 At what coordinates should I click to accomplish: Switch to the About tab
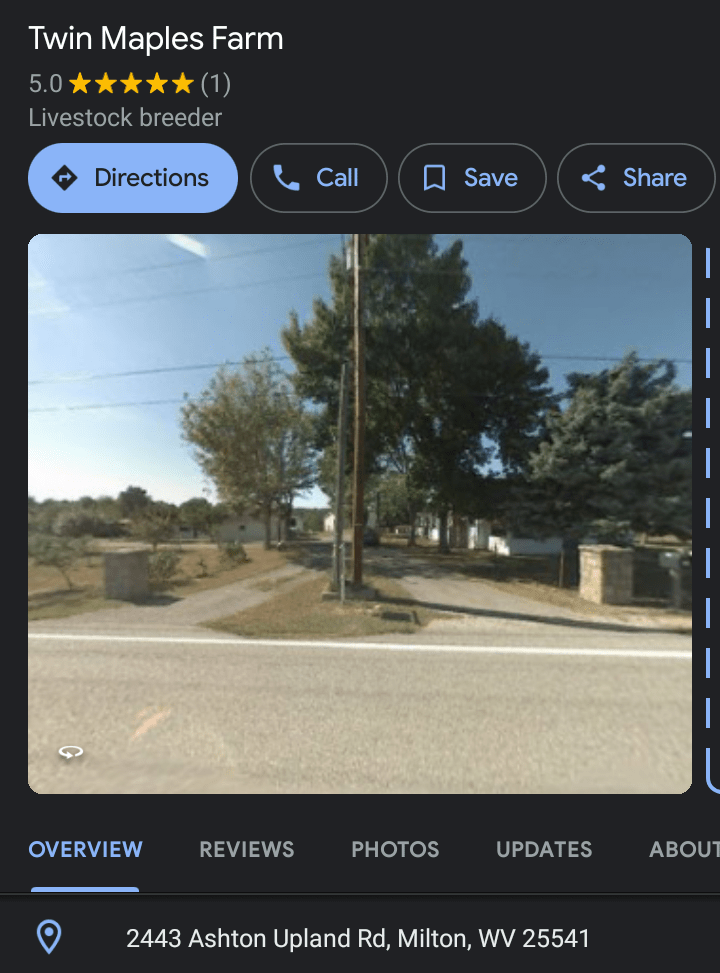684,850
